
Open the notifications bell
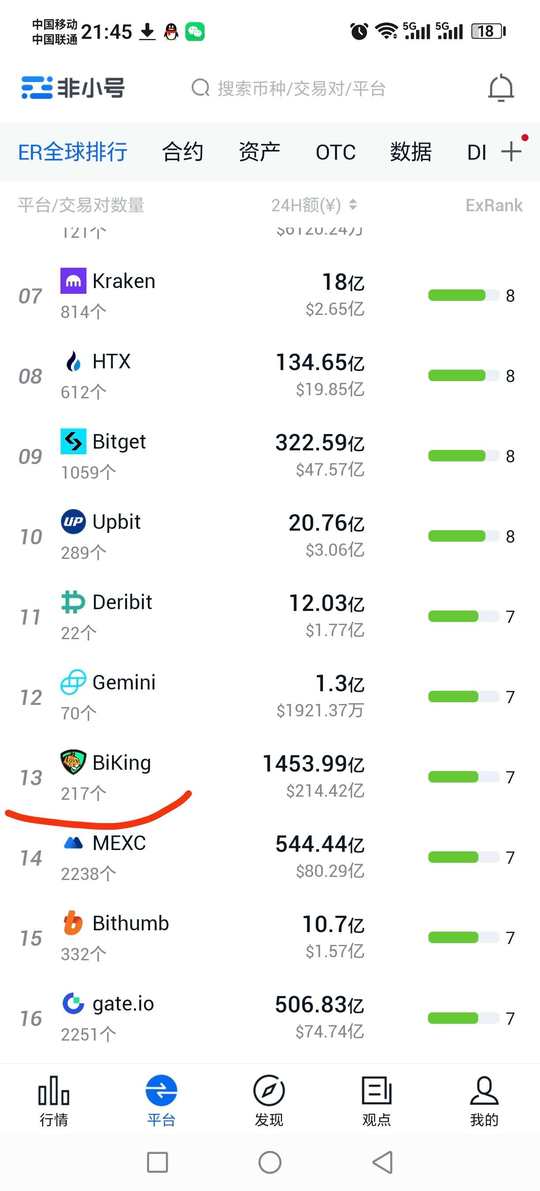[501, 89]
